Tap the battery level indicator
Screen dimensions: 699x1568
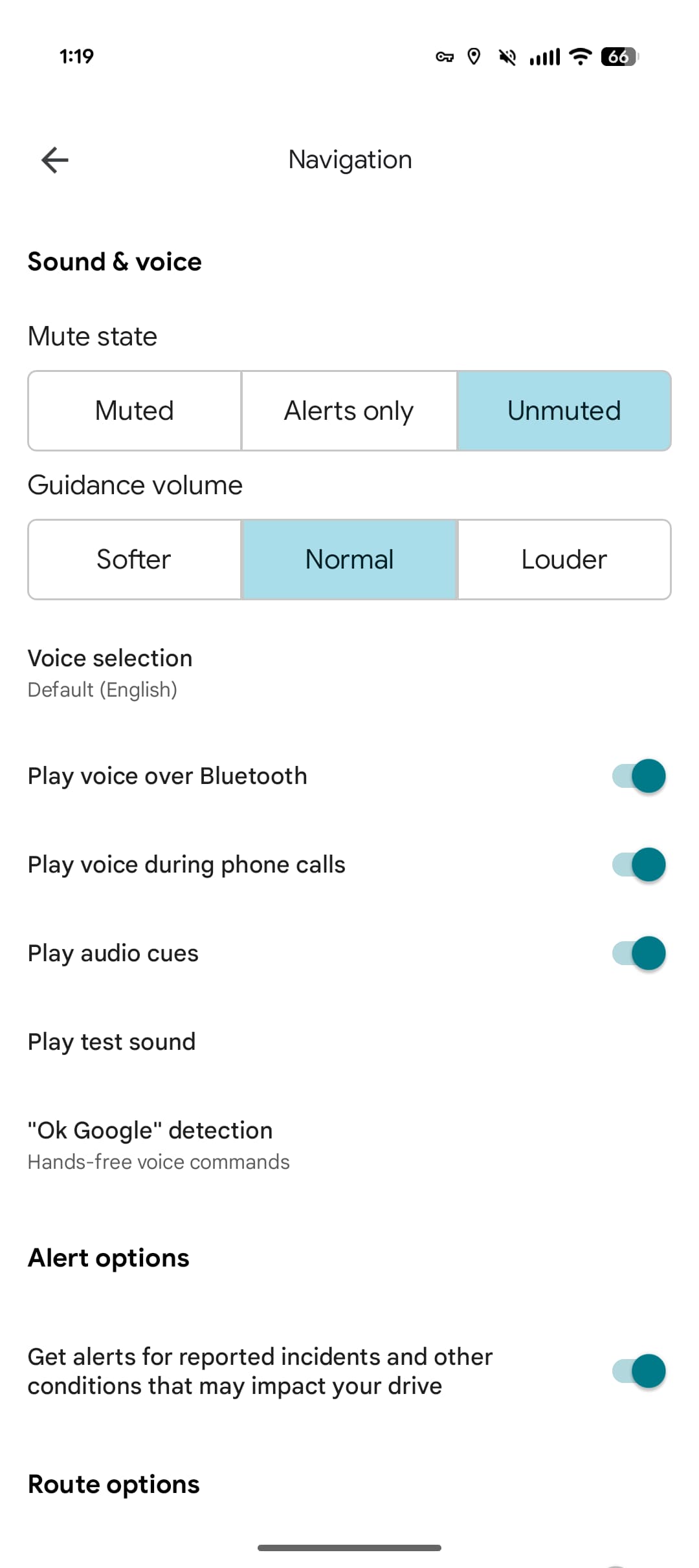(x=617, y=57)
